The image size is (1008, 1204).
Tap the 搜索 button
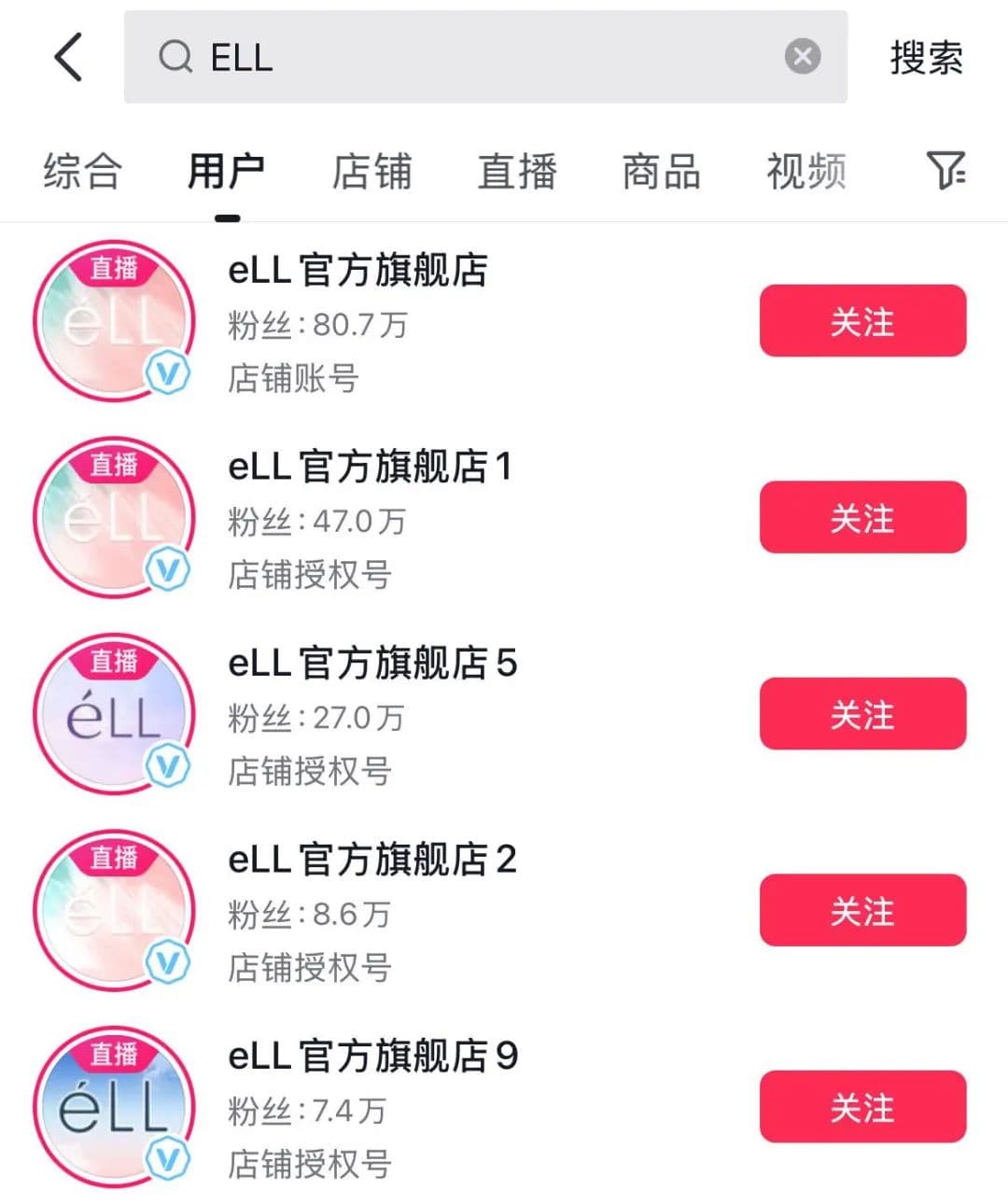[x=926, y=58]
